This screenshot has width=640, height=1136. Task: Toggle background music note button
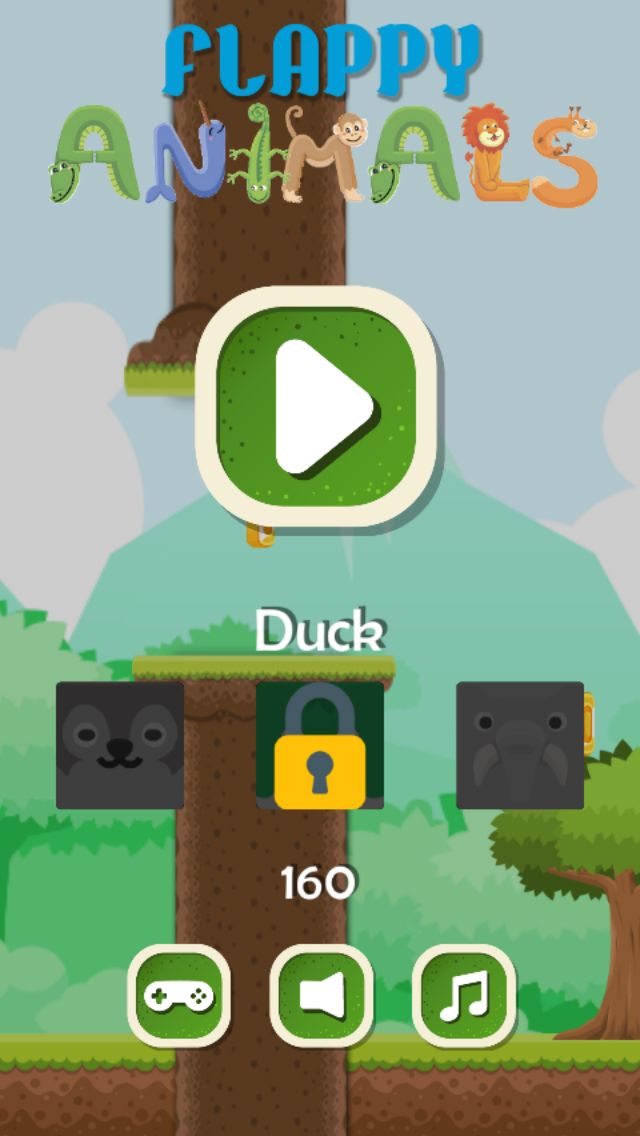(464, 995)
